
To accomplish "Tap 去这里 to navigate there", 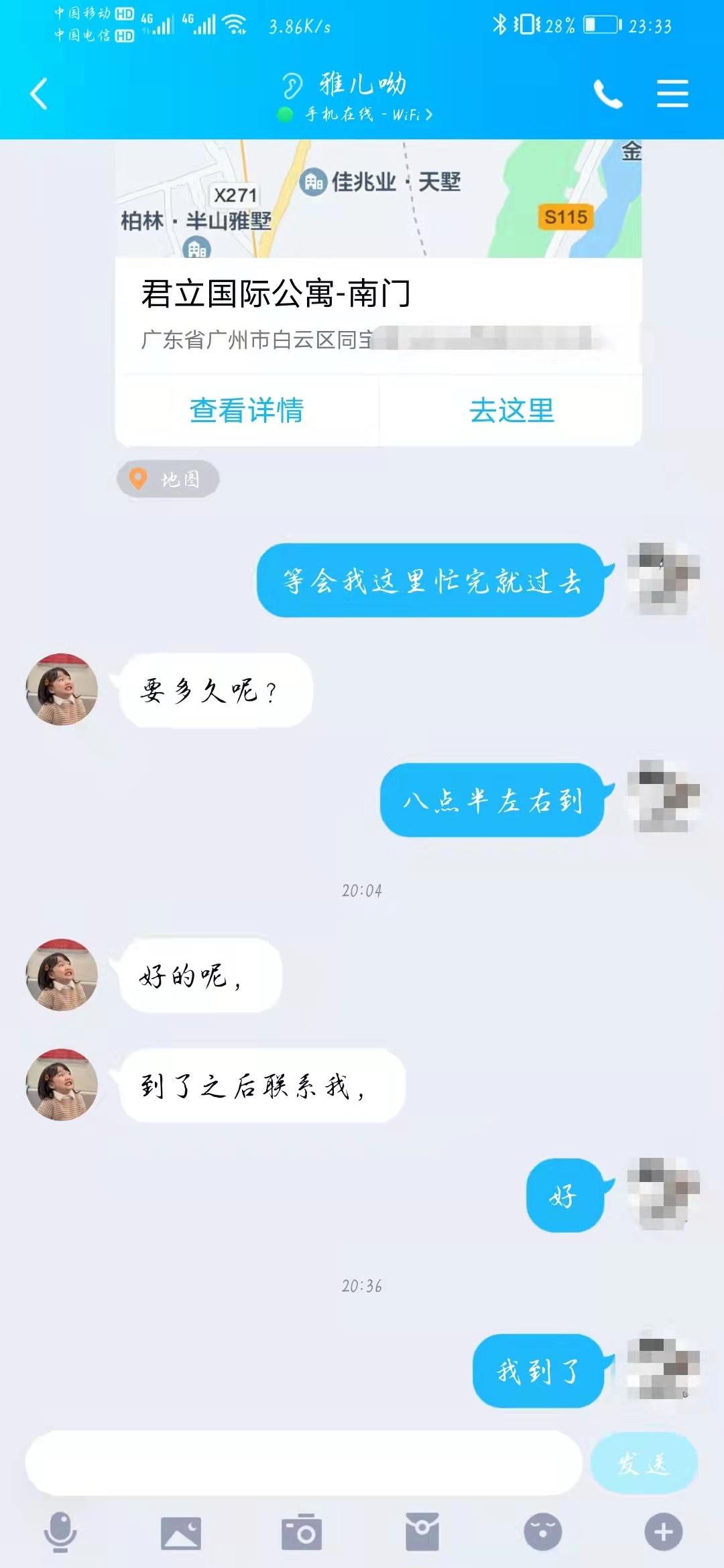I will tap(511, 410).
